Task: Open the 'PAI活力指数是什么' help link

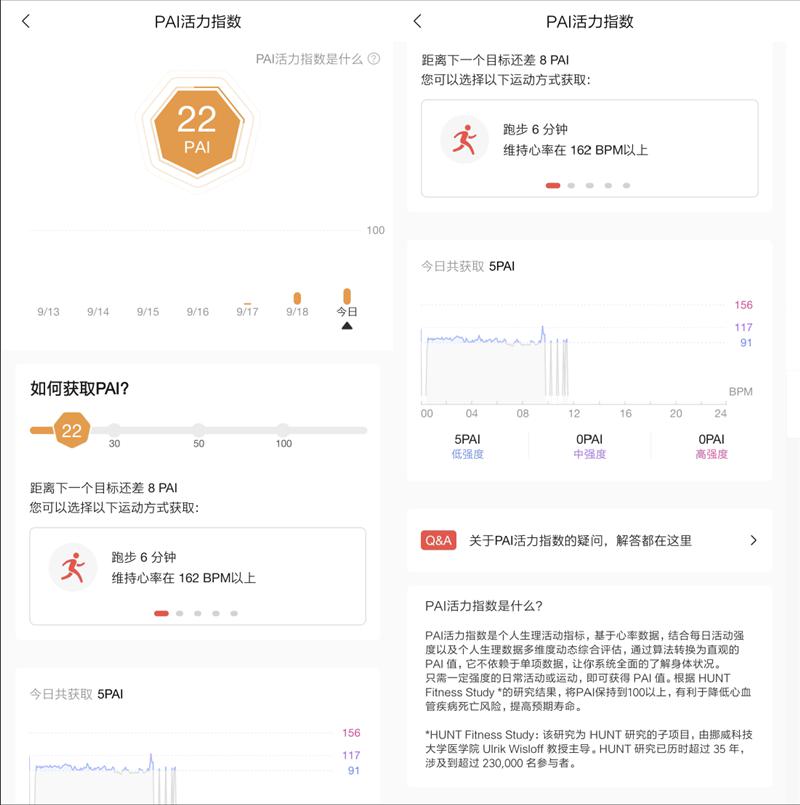Action: tap(317, 59)
